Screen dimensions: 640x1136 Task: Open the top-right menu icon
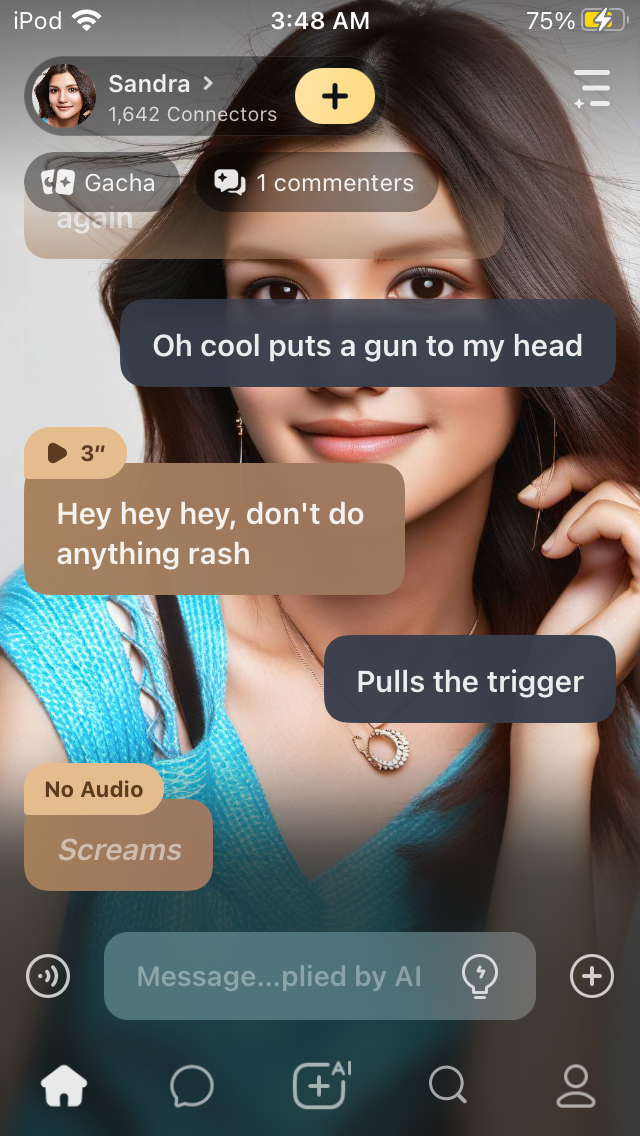click(x=592, y=89)
